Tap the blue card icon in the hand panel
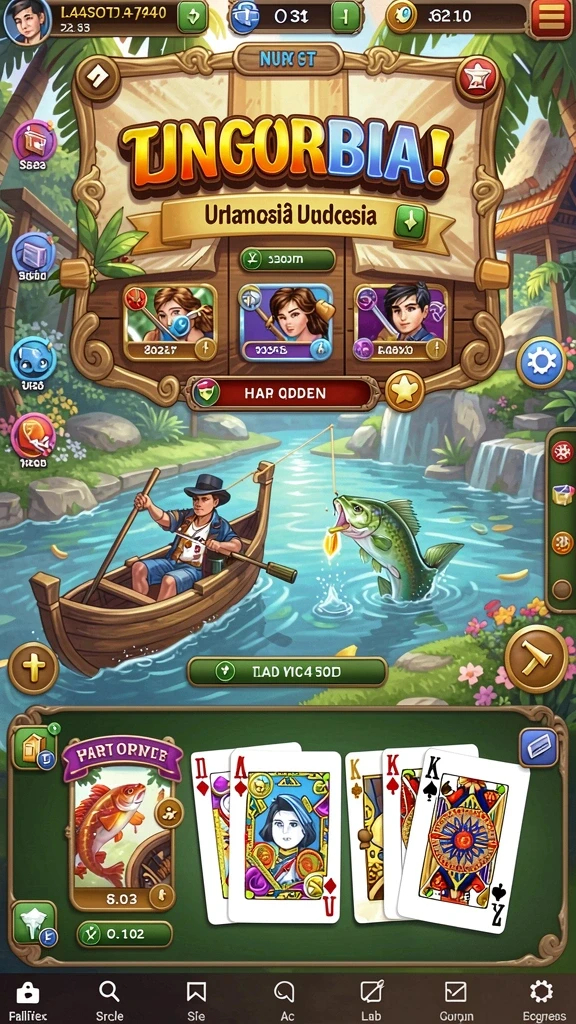This screenshot has height=1024, width=576. coord(538,746)
